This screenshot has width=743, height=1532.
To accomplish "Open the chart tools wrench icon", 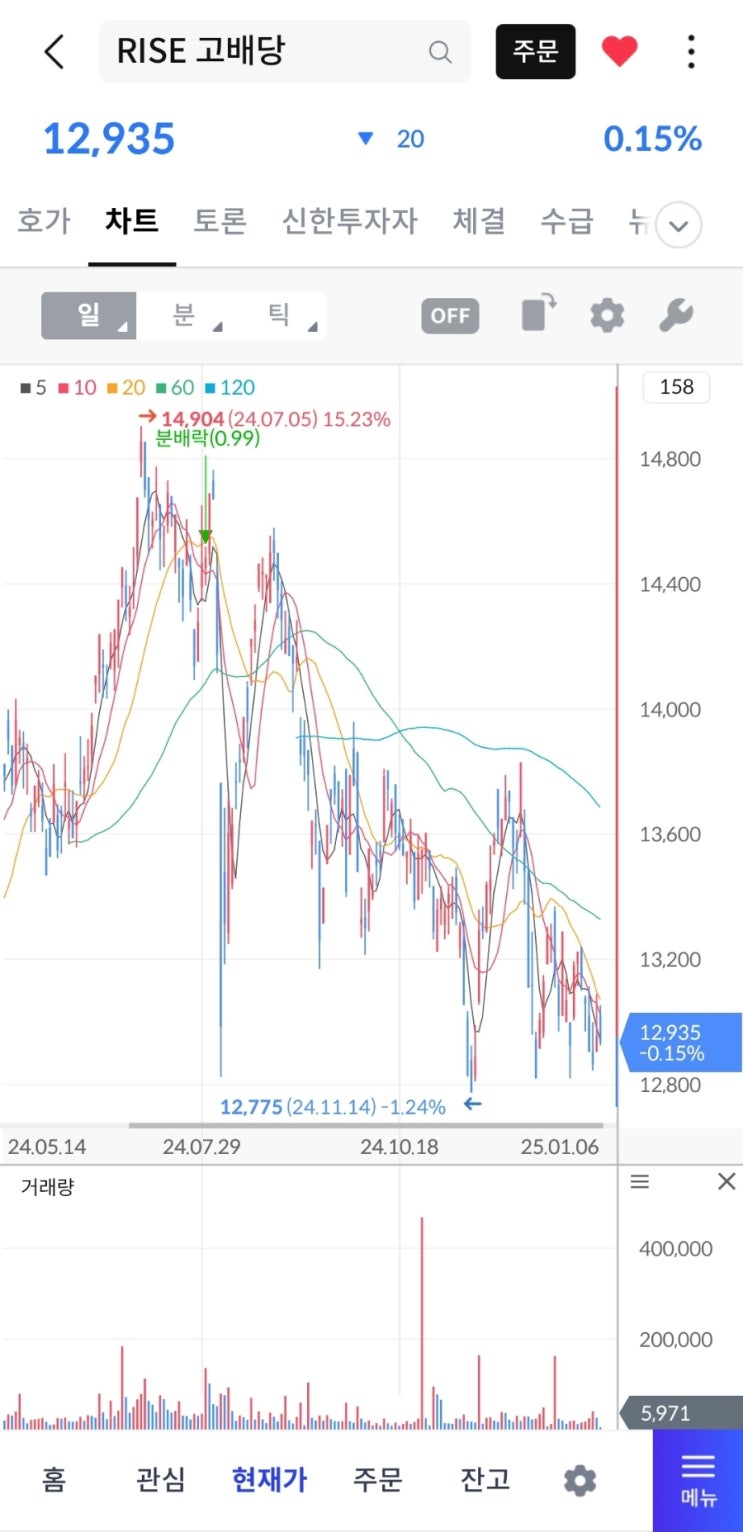I will (x=676, y=316).
